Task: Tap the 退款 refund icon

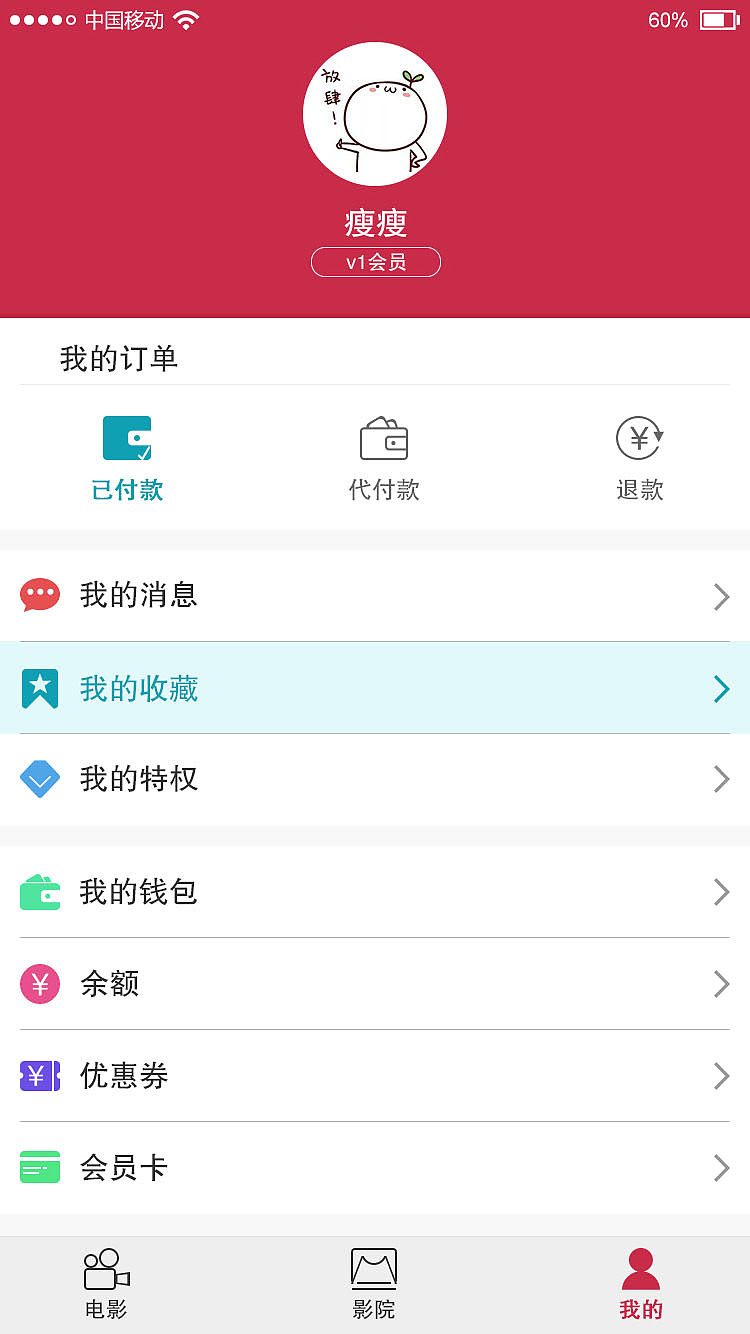Action: 639,437
